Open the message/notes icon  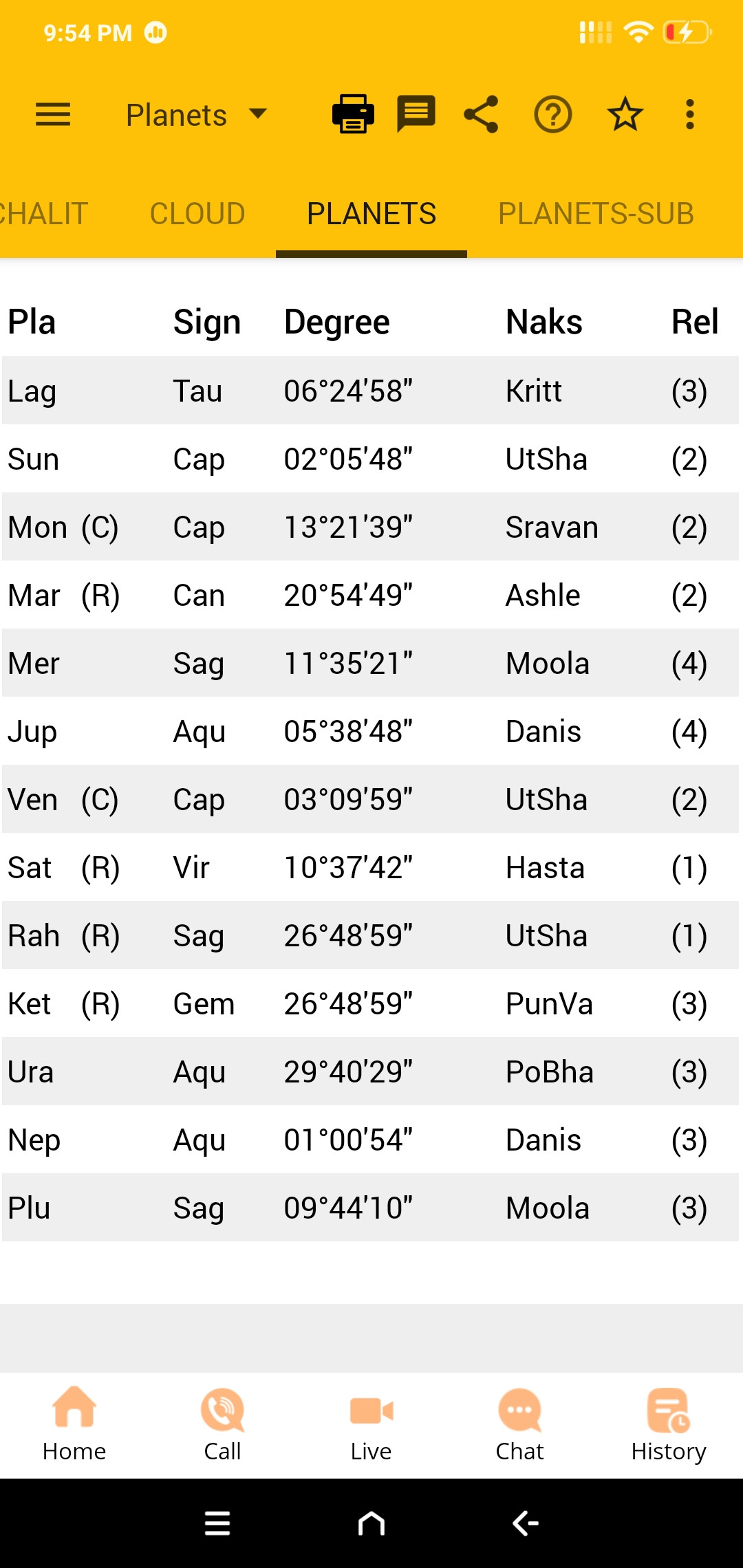point(416,114)
